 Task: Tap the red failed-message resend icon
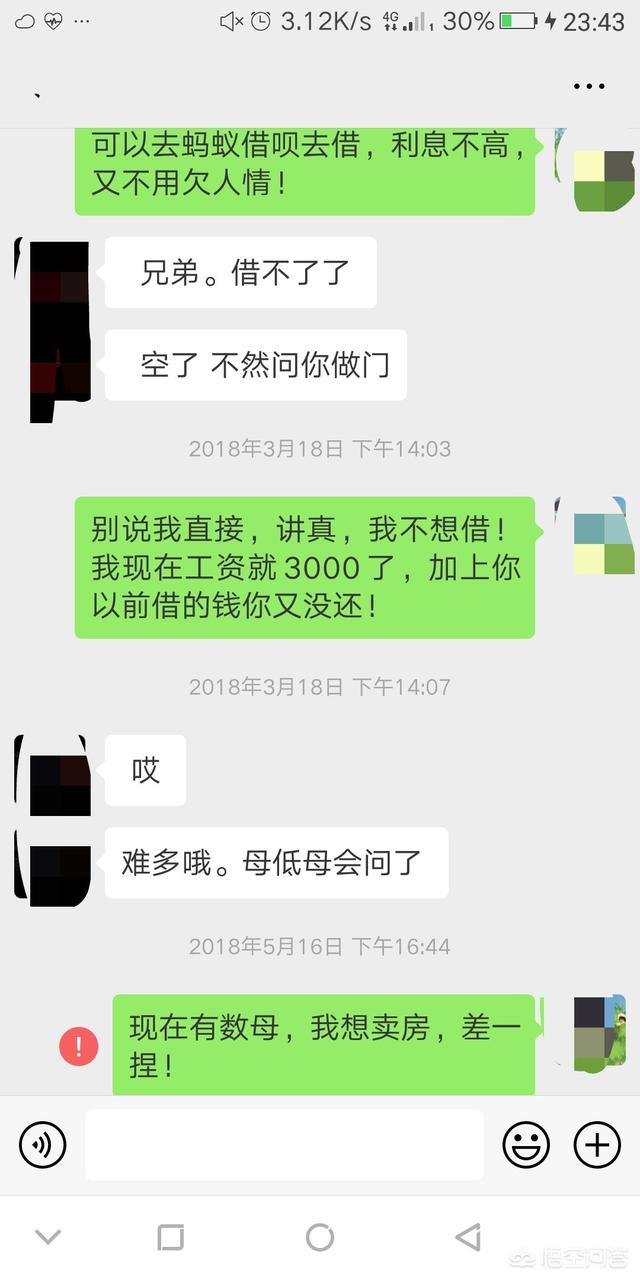click(79, 1046)
